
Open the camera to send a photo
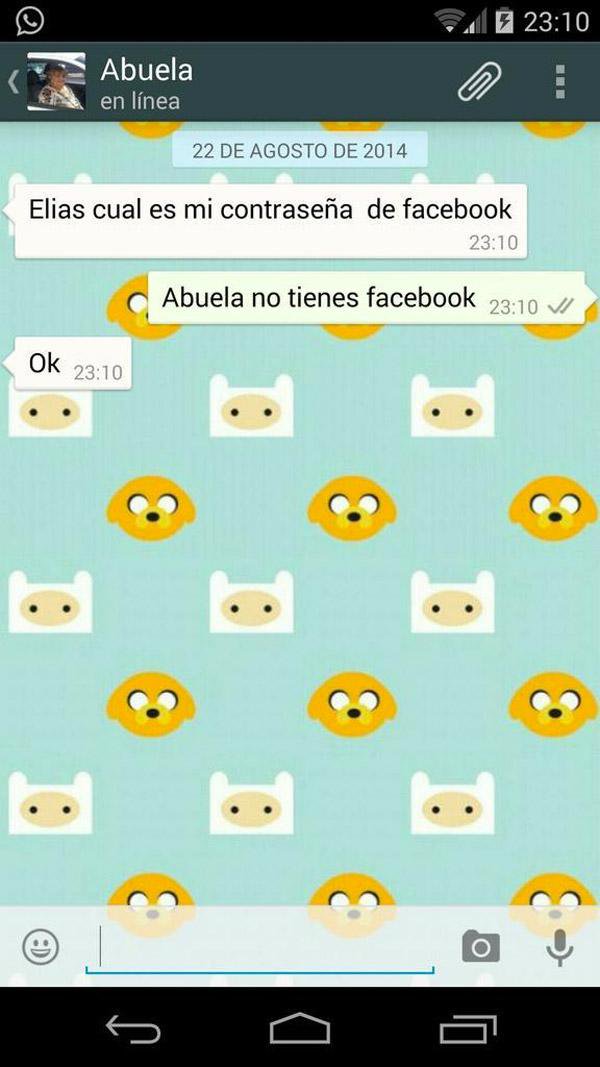point(481,947)
